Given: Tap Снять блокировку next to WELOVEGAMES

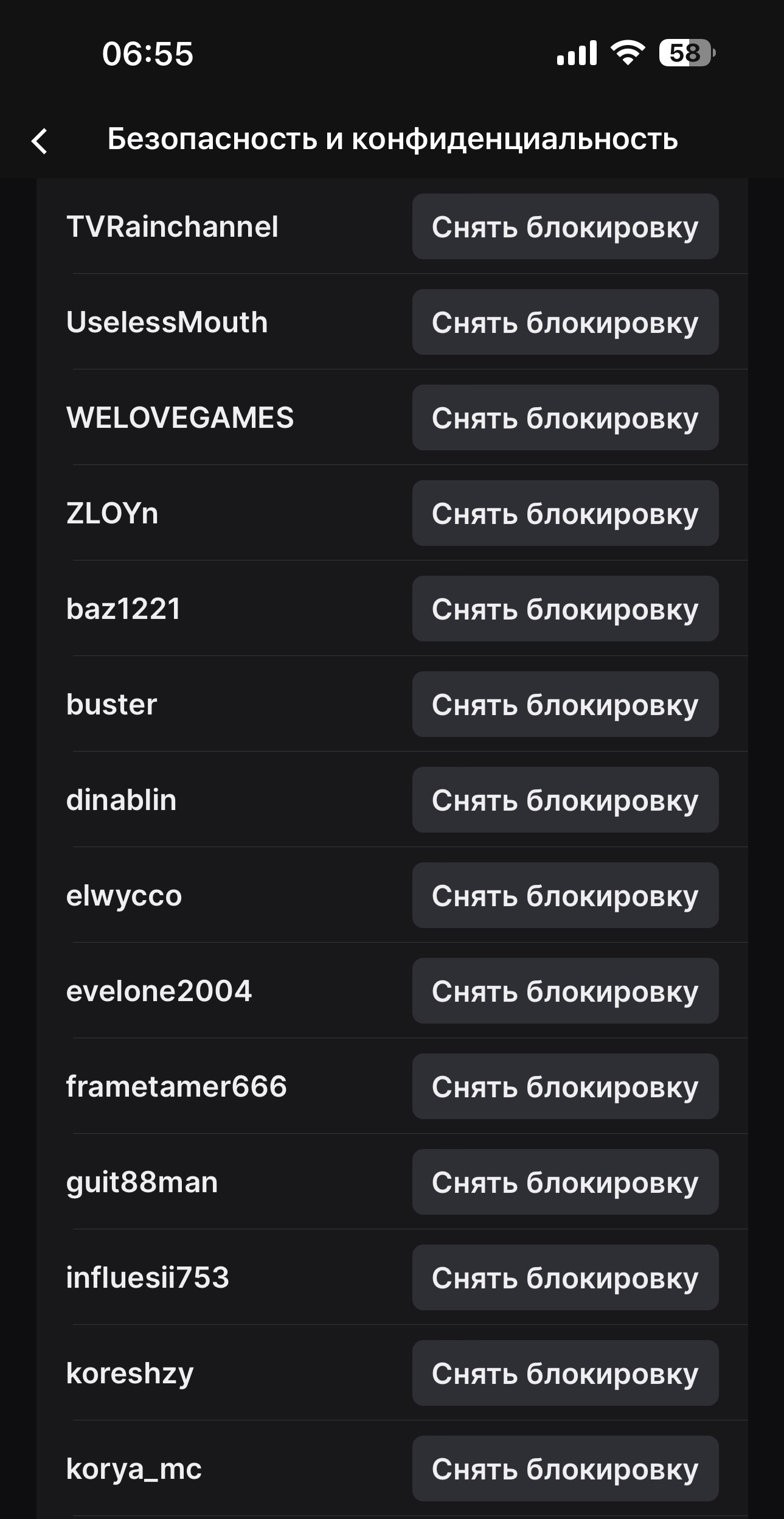Looking at the screenshot, I should (565, 417).
